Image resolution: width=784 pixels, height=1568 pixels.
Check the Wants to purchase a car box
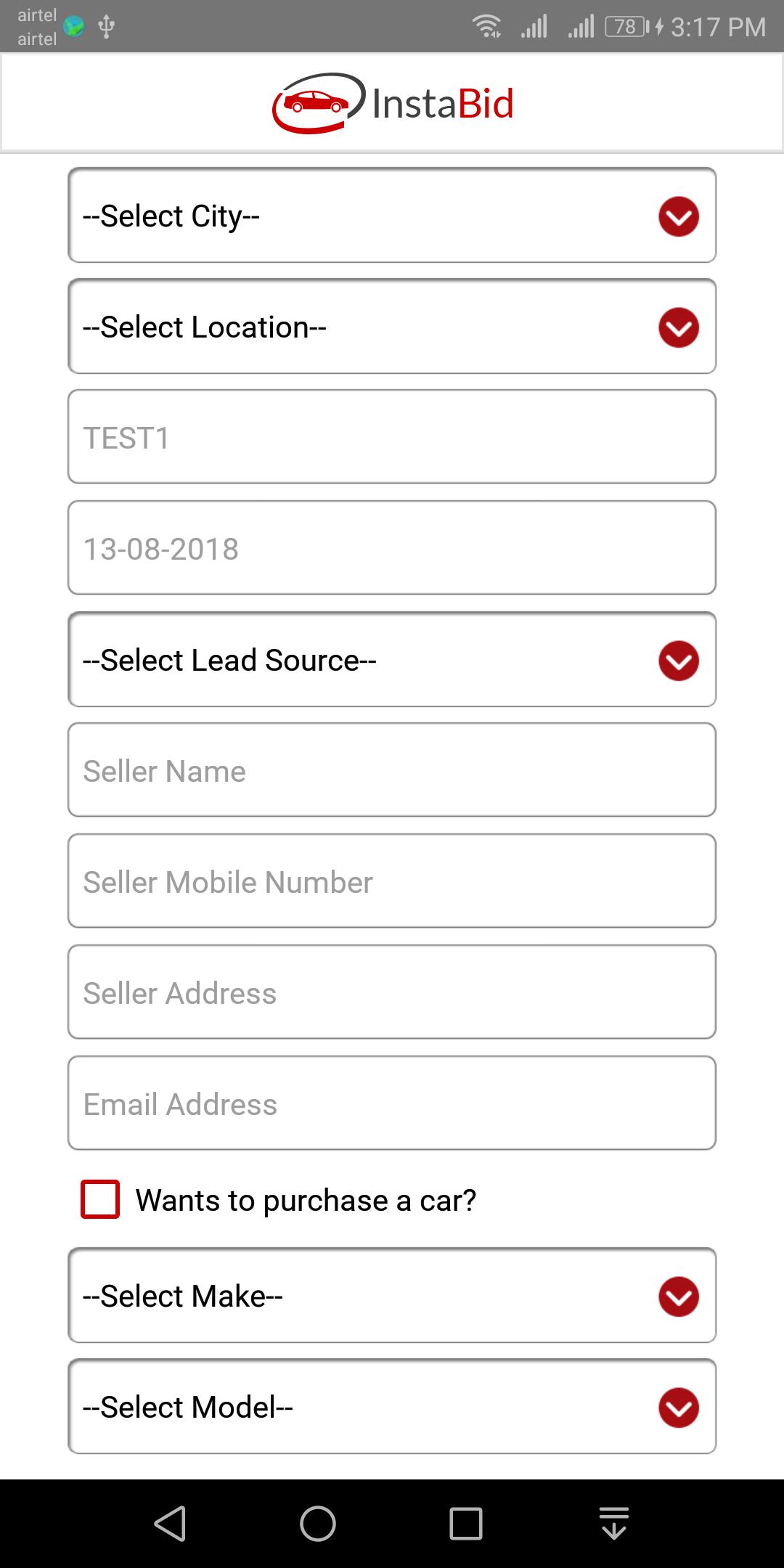tap(100, 1199)
